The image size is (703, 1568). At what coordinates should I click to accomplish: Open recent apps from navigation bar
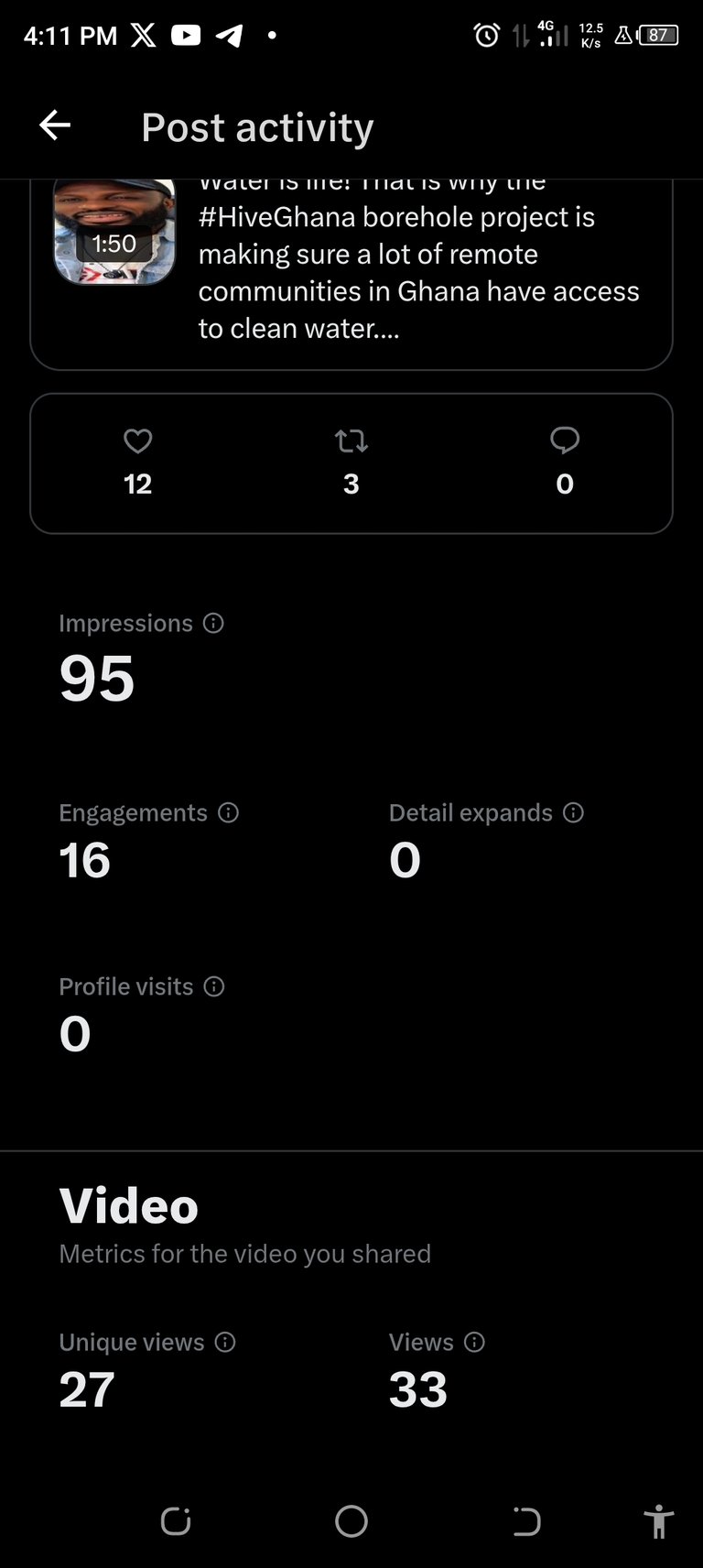(x=176, y=1521)
